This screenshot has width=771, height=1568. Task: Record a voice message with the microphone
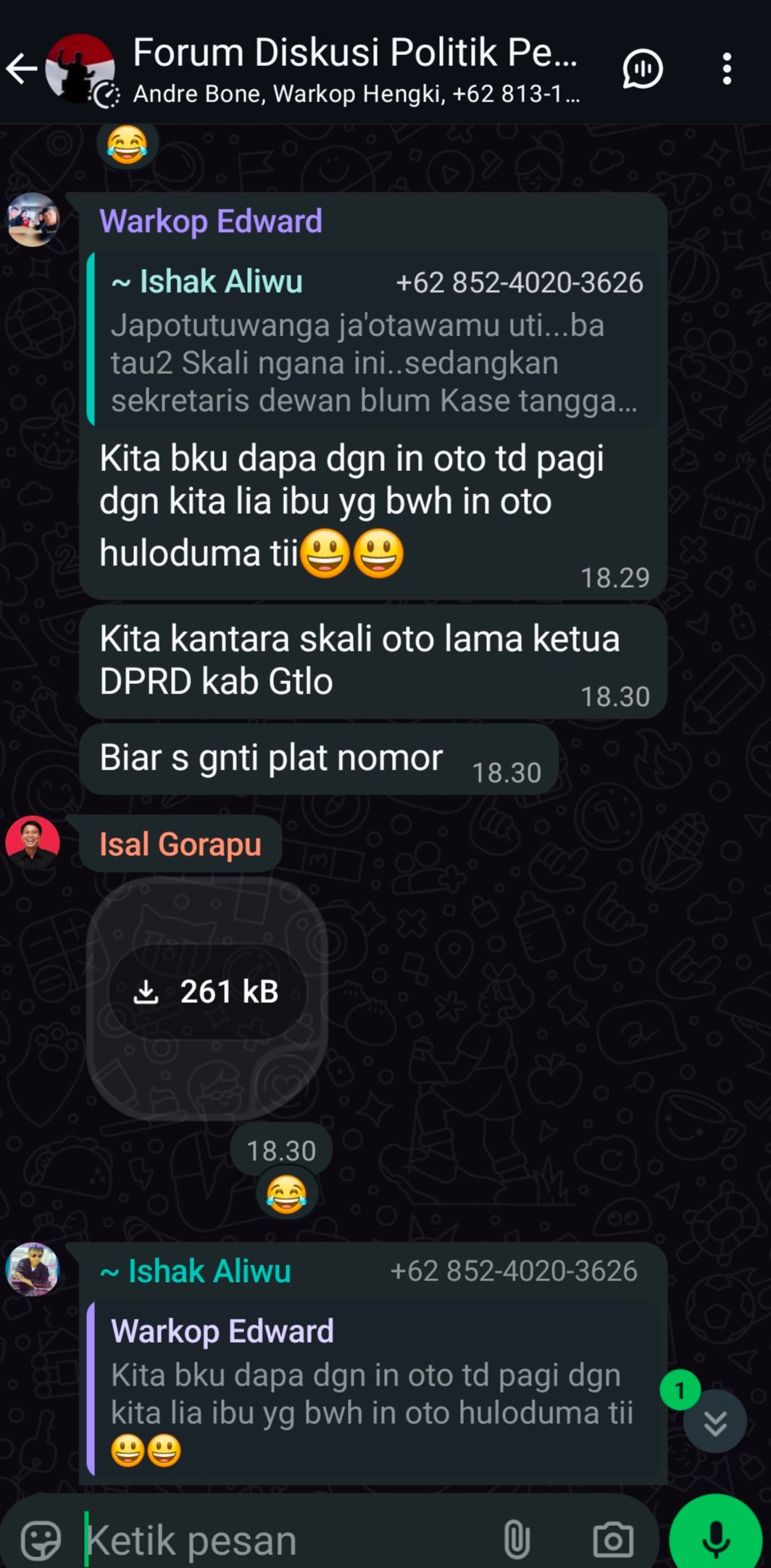point(715,1538)
